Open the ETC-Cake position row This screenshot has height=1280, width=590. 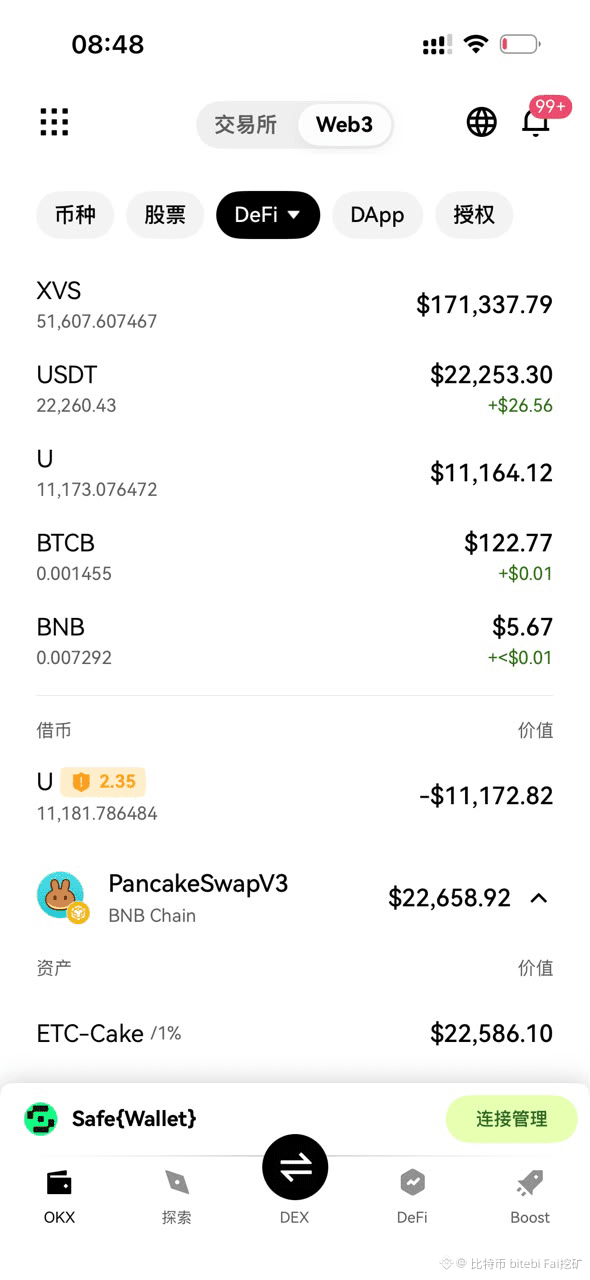pyautogui.click(x=295, y=1033)
